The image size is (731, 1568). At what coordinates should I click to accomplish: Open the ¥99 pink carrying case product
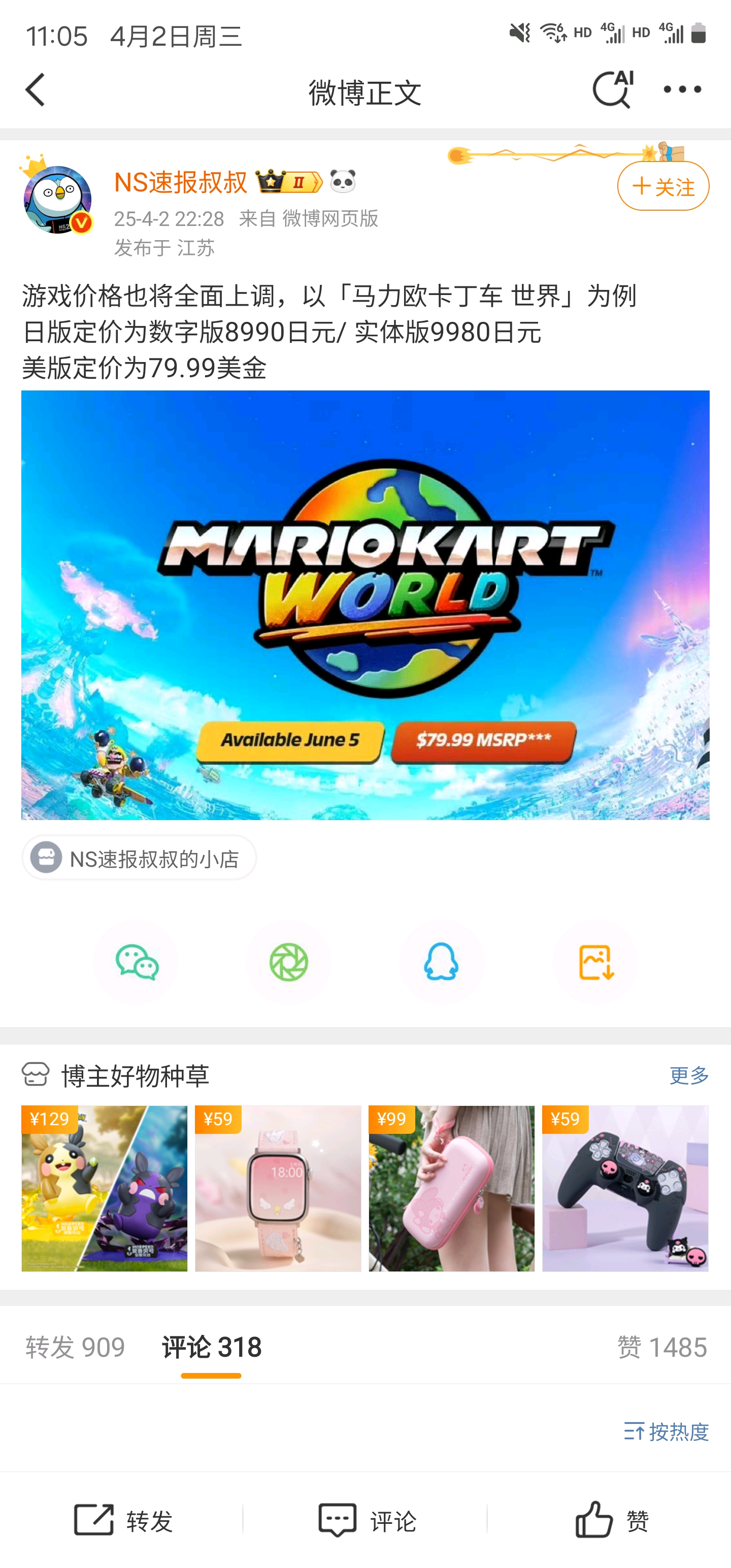tap(452, 1188)
